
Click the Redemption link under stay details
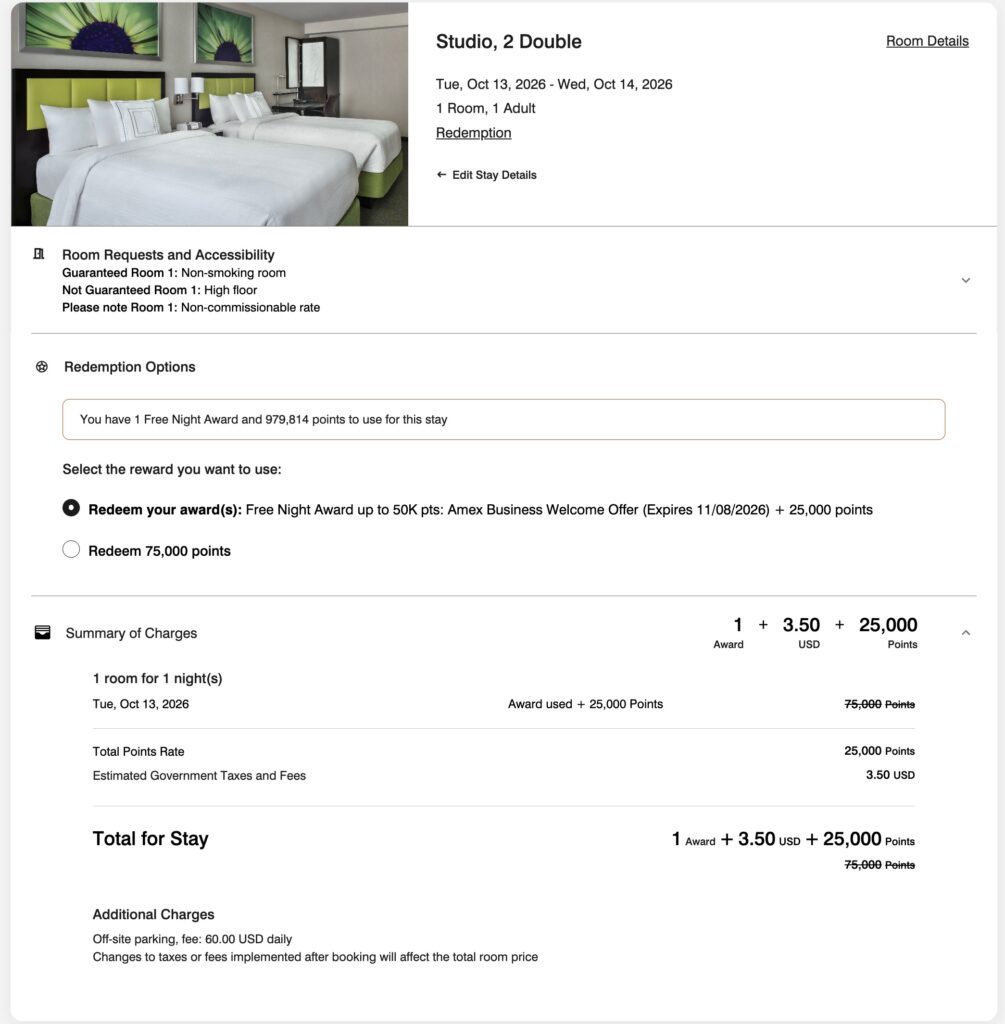pyautogui.click(x=472, y=132)
